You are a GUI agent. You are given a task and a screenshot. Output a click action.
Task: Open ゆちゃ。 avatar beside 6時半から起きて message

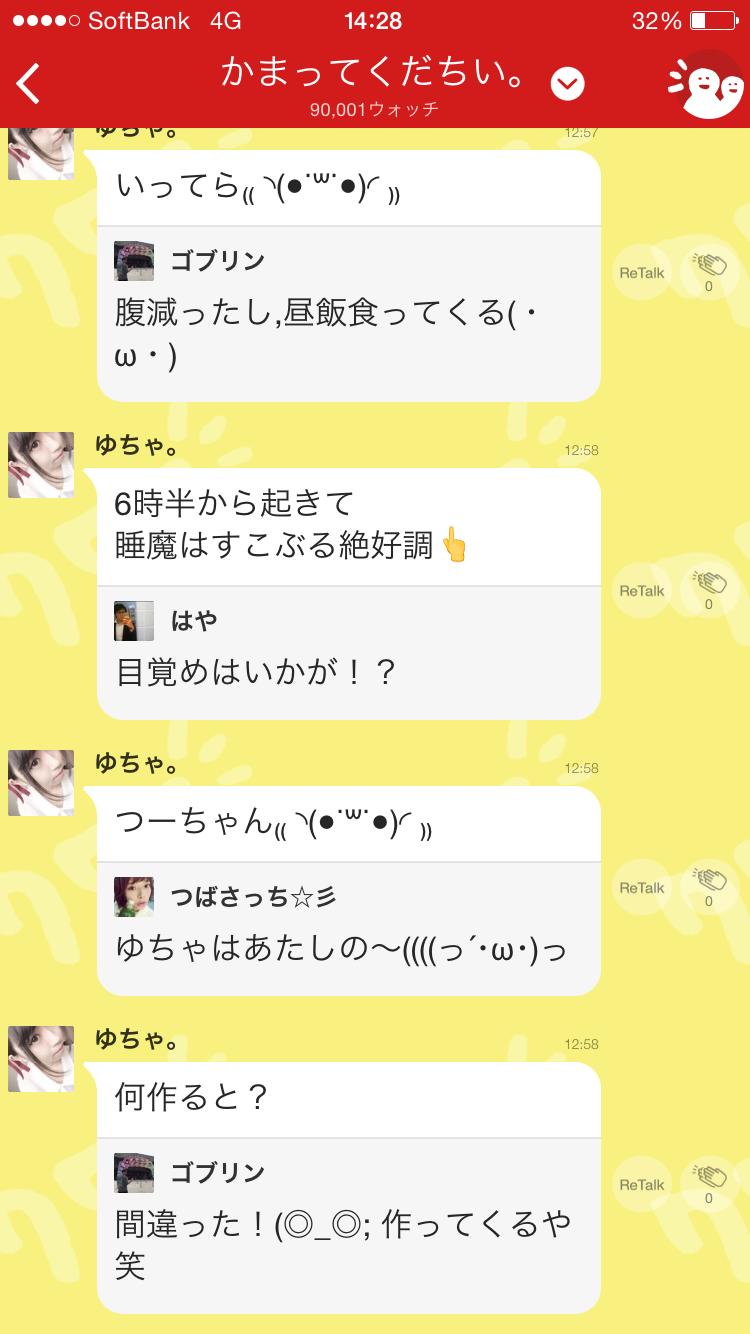tap(41, 465)
